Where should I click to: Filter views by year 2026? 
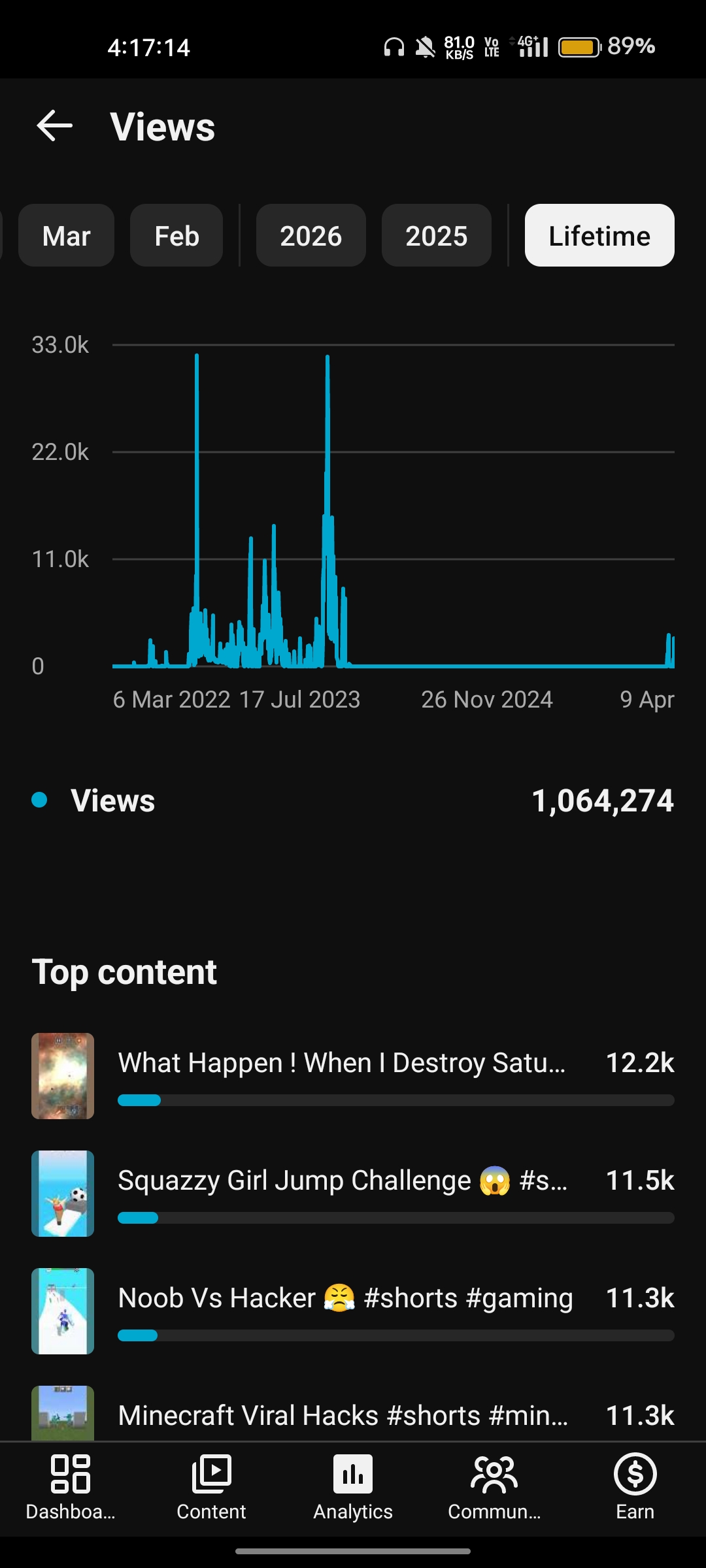pyautogui.click(x=311, y=235)
